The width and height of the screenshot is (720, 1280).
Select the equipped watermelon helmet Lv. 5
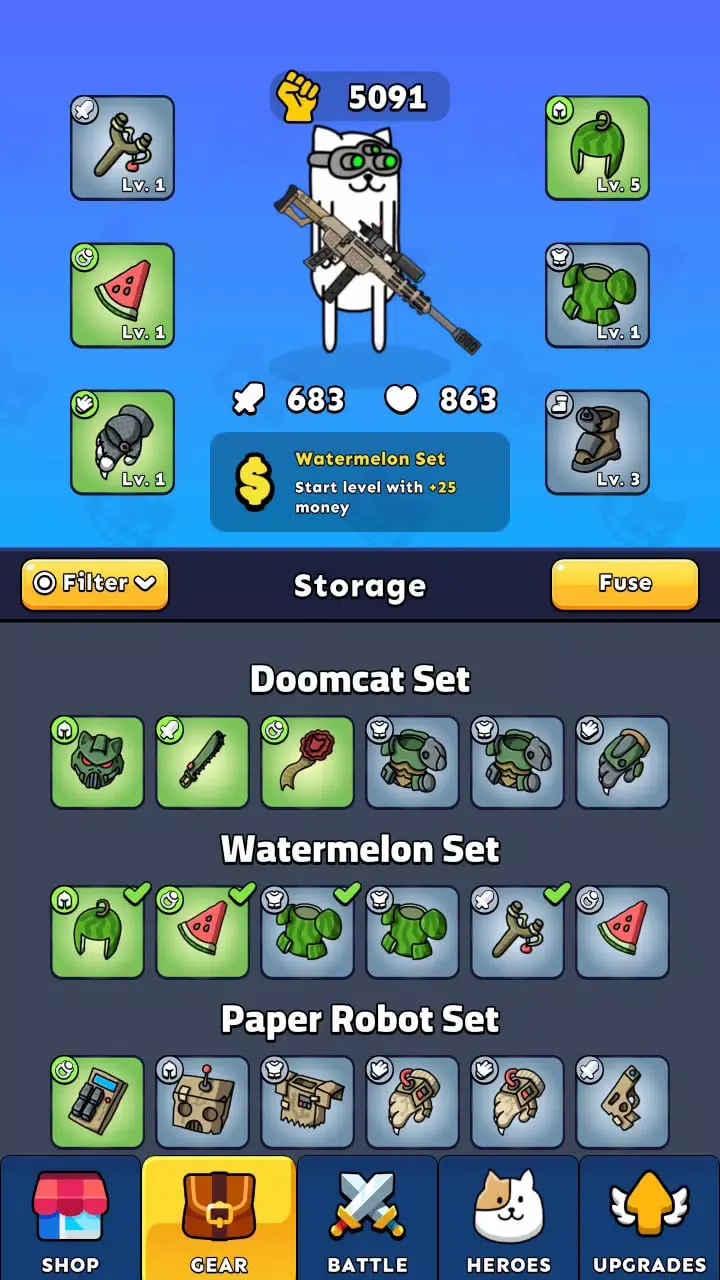597,148
